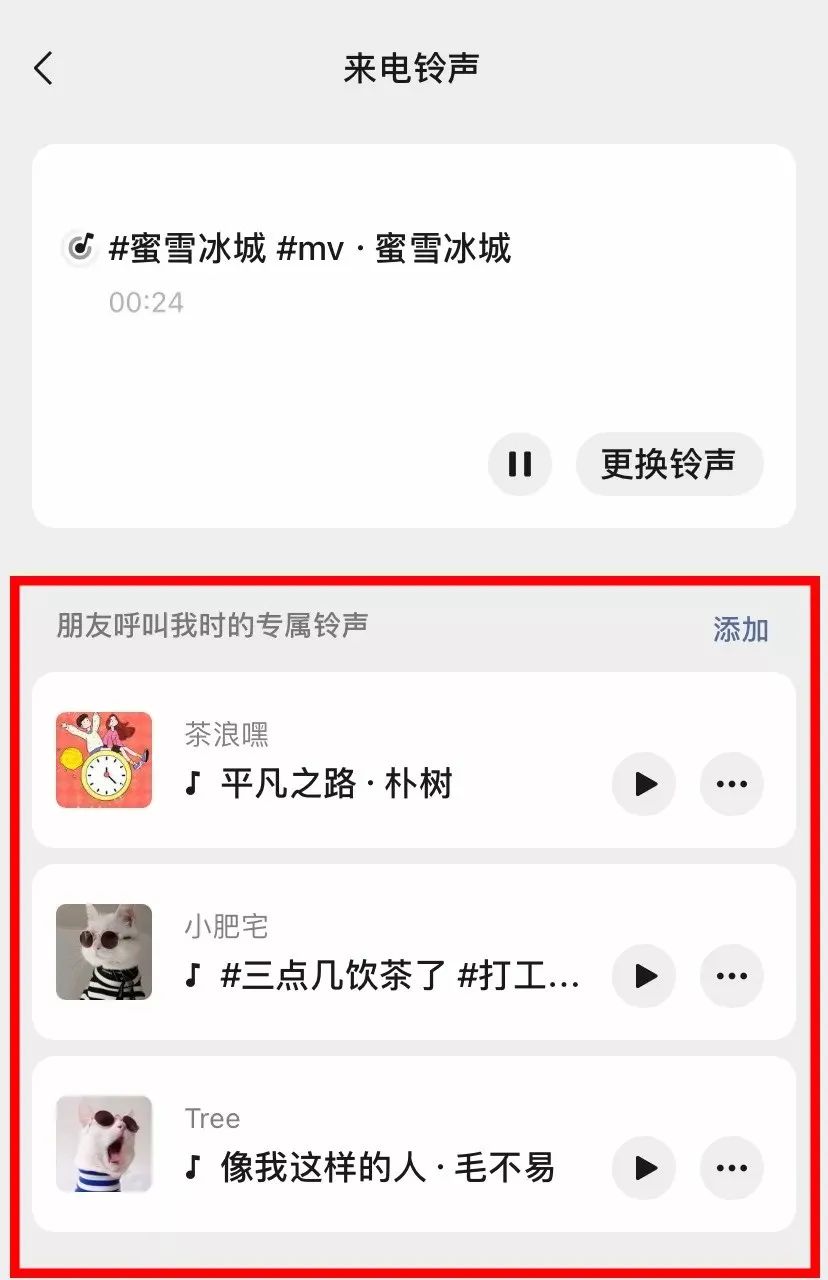Open more options for Tree's ringtone
Screen dimensions: 828x1280
click(732, 1167)
